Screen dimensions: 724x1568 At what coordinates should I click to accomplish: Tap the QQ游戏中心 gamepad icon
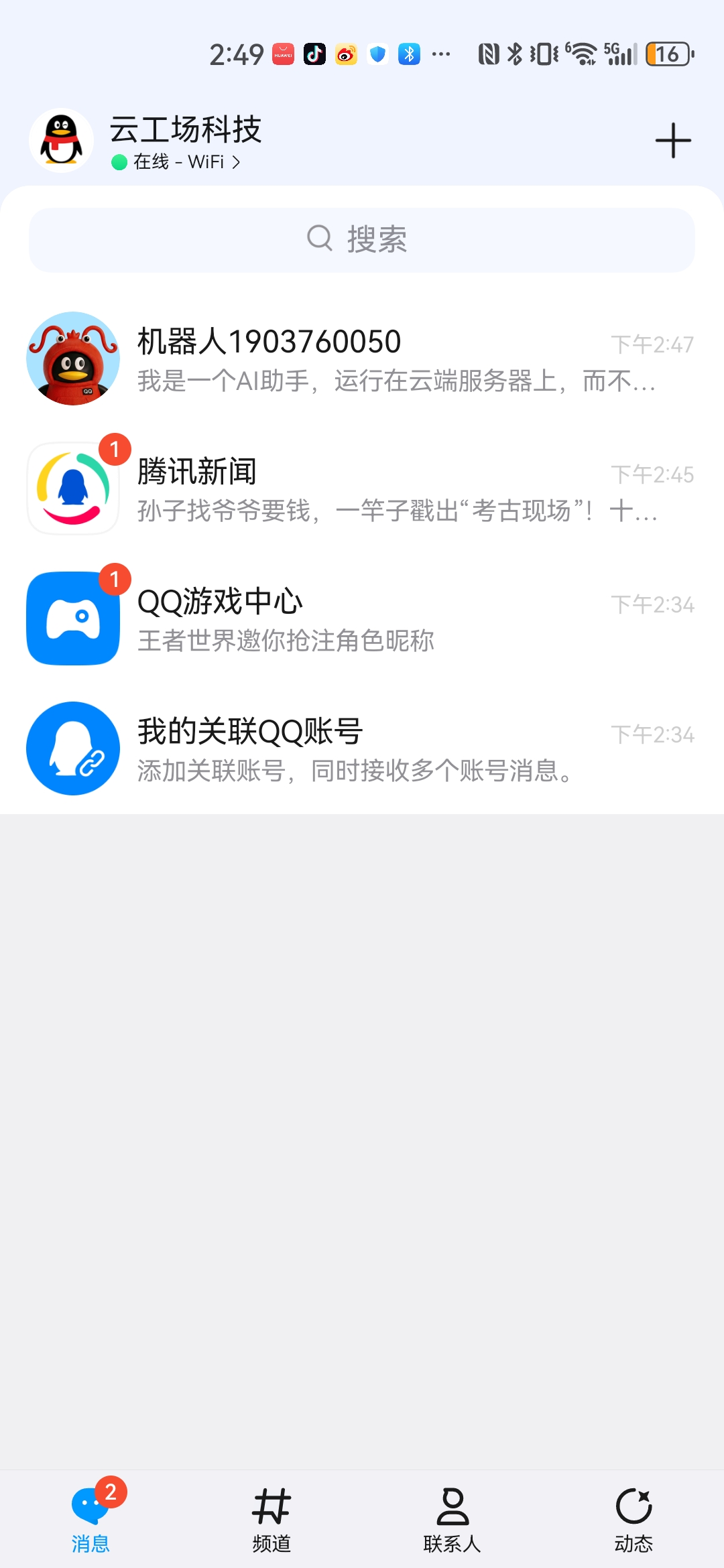73,616
